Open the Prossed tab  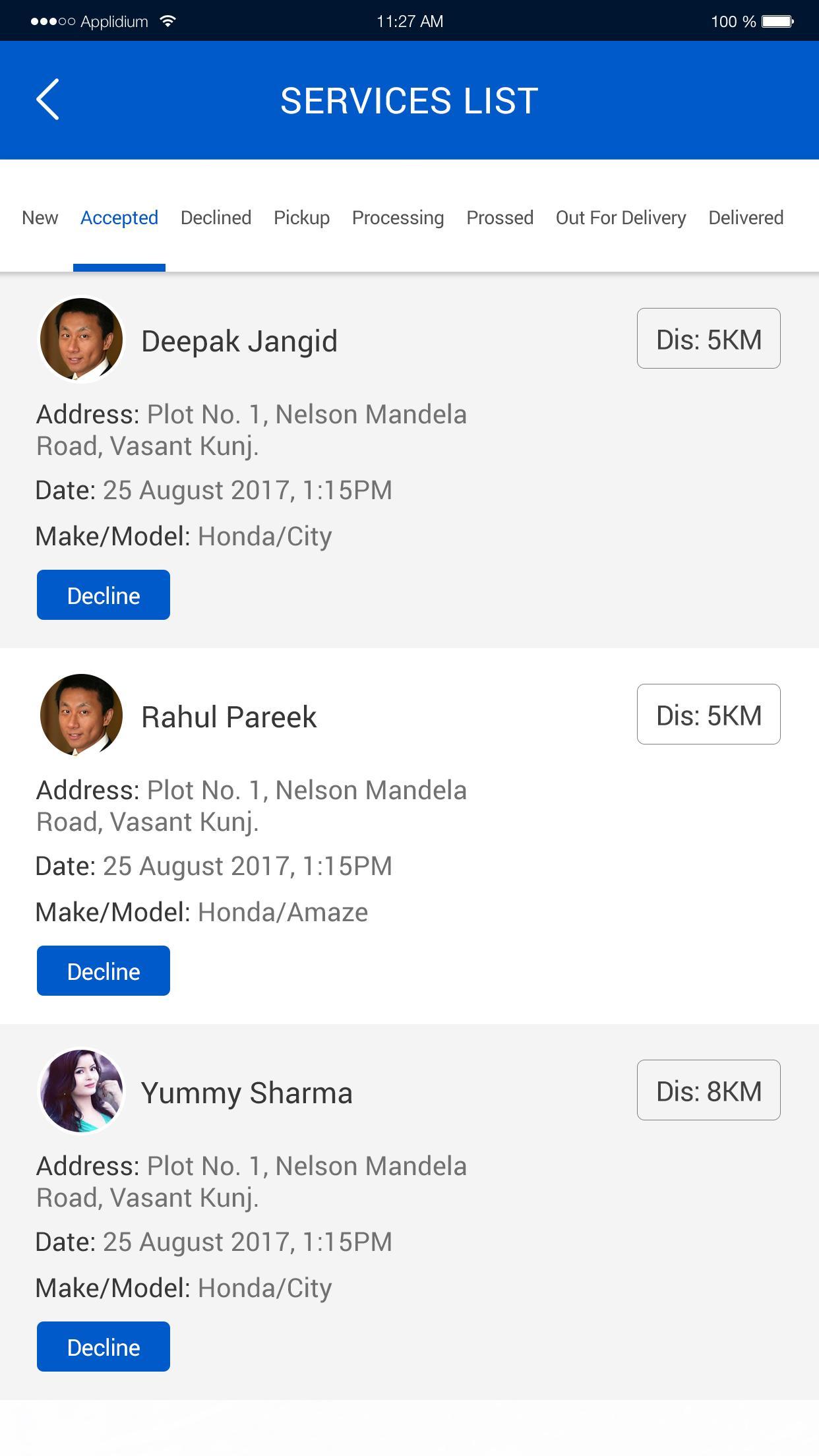coord(500,218)
